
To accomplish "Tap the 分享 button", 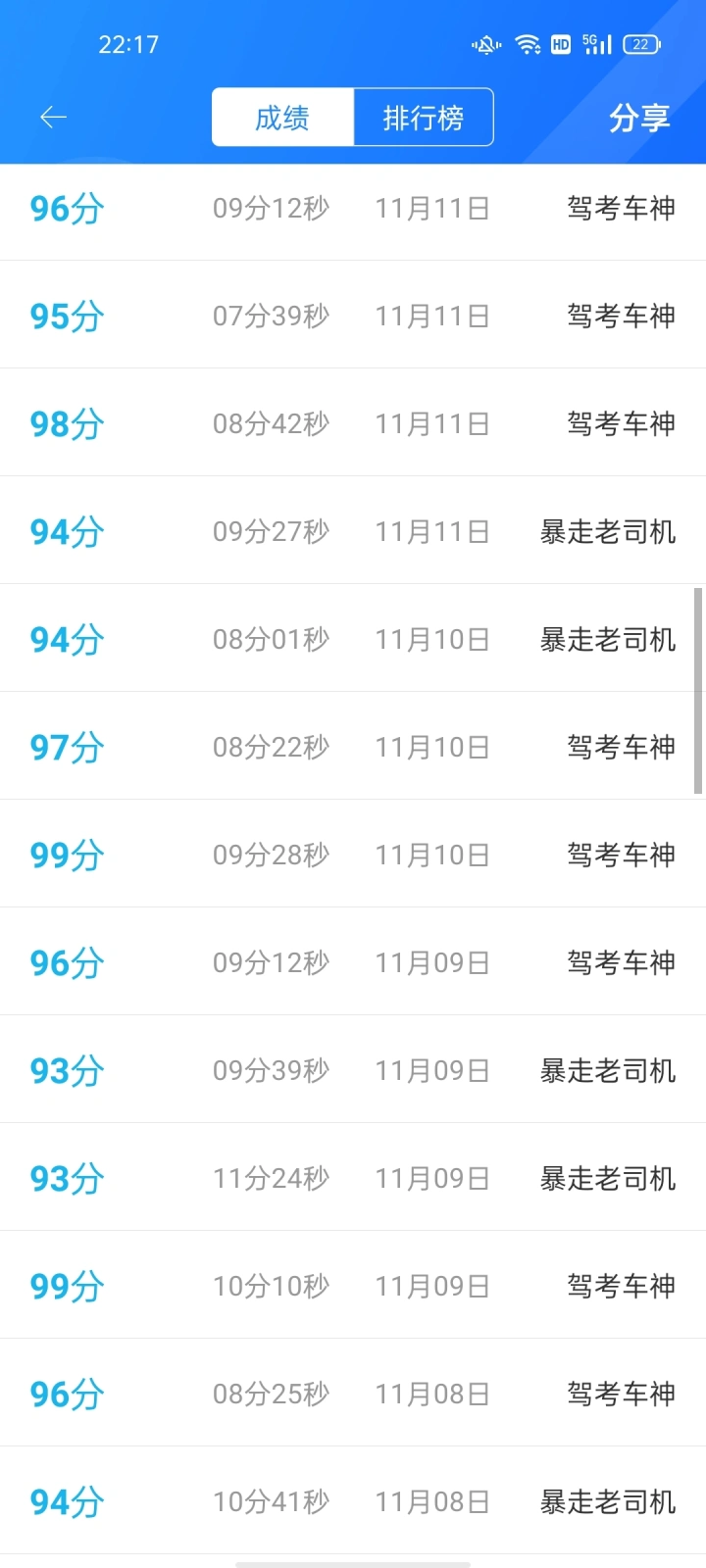I will point(639,118).
